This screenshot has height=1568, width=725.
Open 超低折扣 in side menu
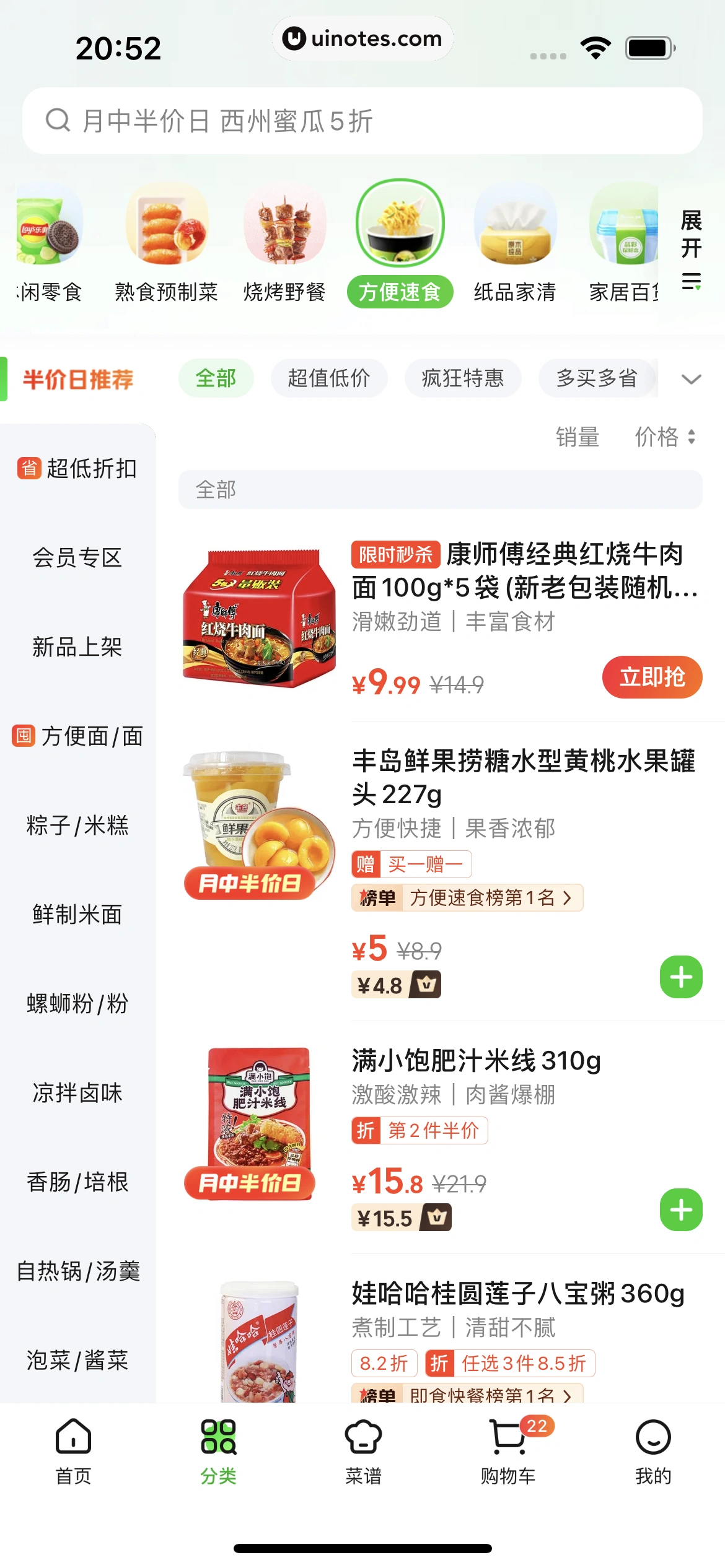77,469
